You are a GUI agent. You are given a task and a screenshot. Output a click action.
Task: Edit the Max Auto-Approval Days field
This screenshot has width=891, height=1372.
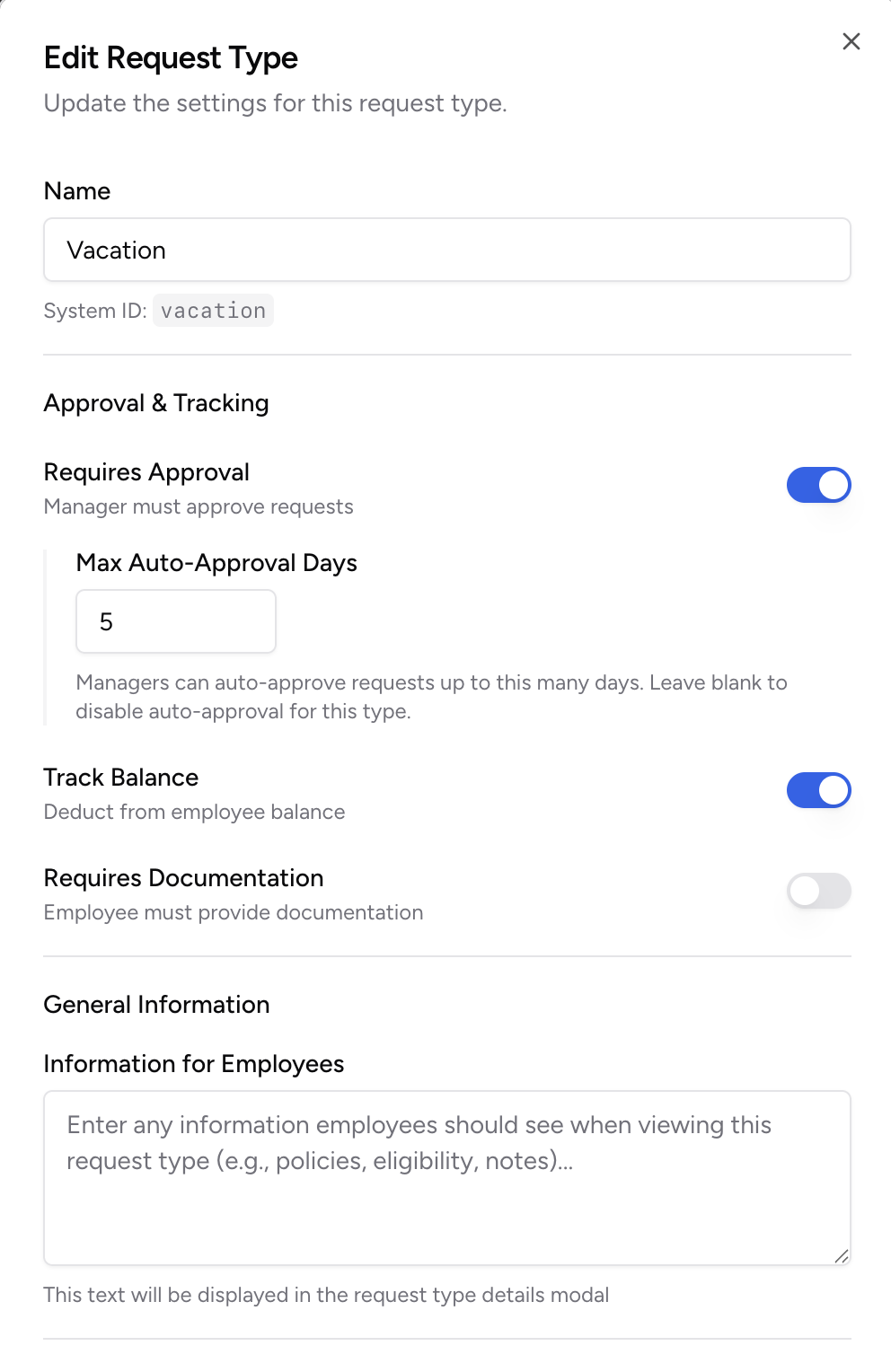tap(176, 621)
